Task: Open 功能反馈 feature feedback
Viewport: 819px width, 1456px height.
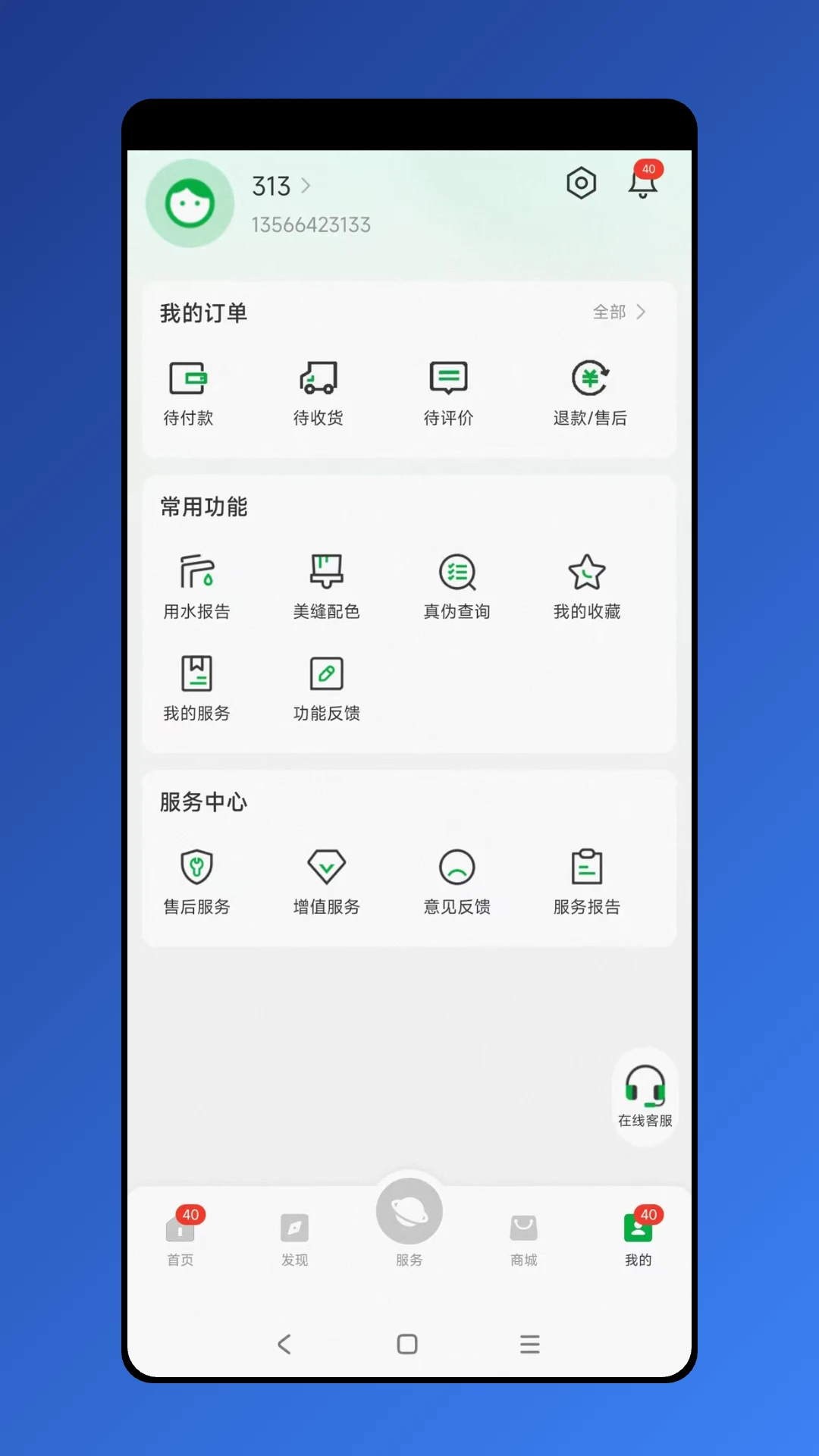Action: [x=326, y=689]
